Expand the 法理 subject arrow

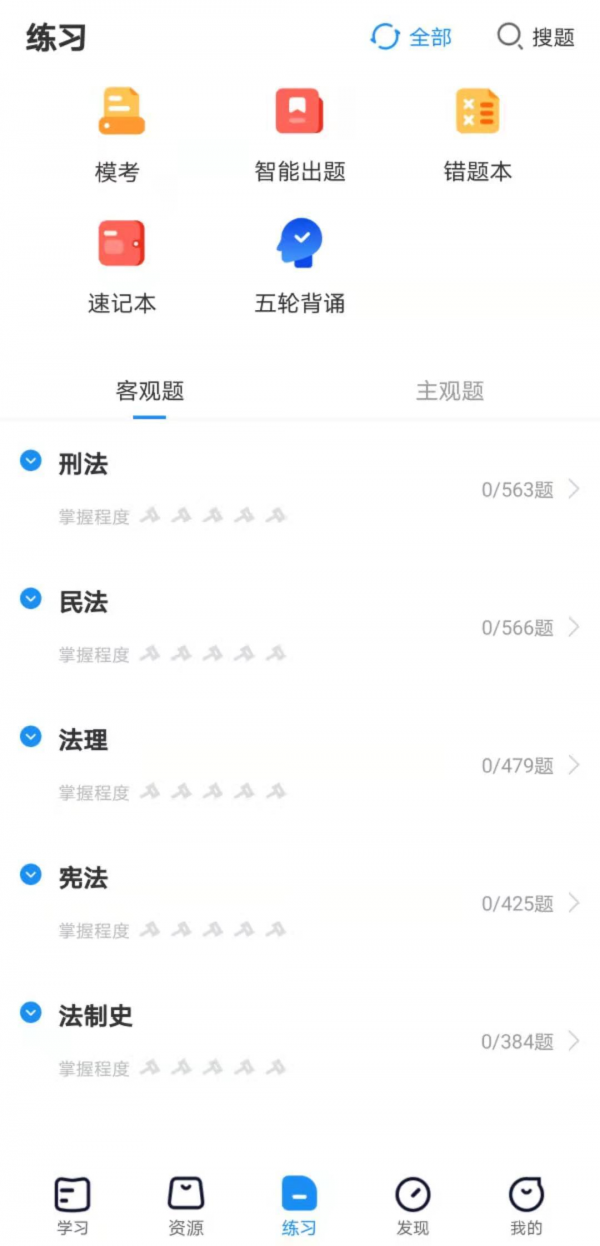pos(31,736)
